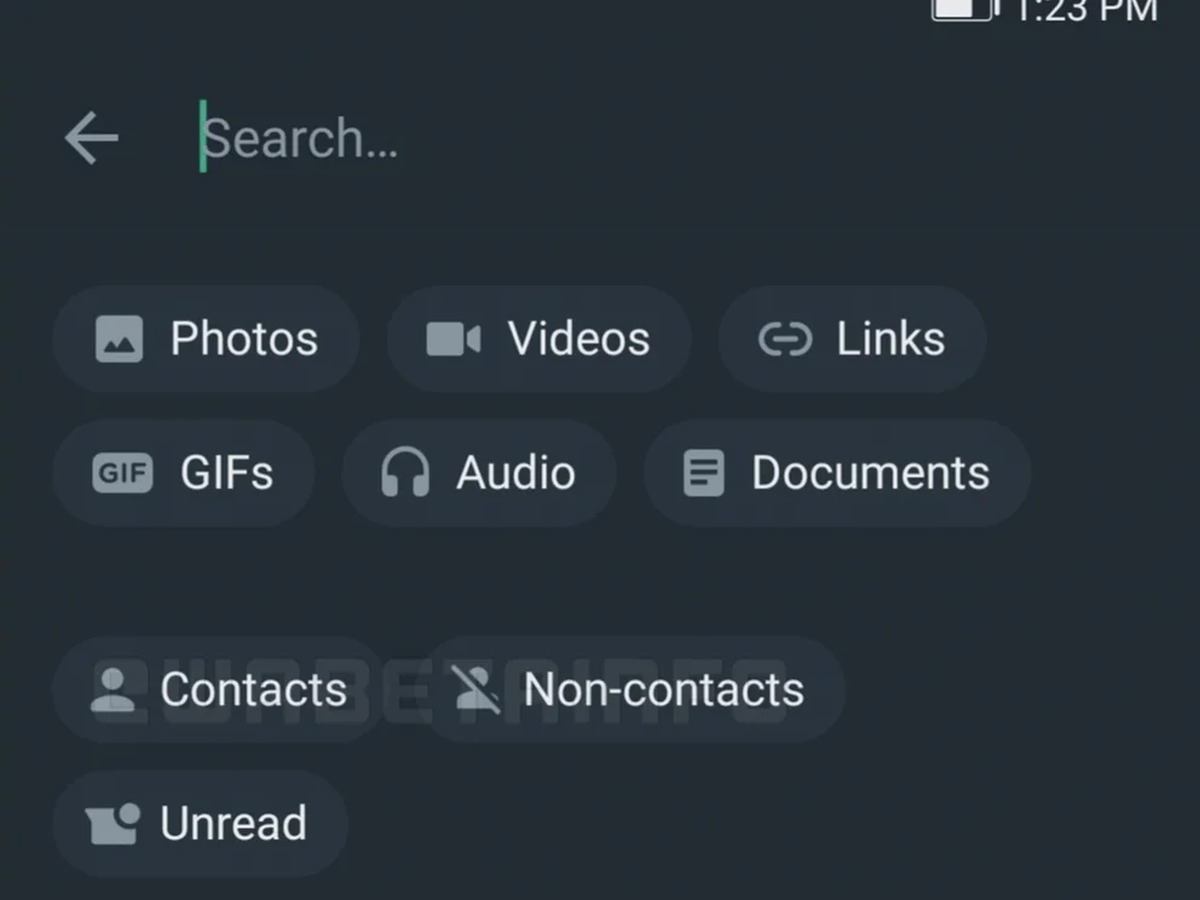Show only Links in search
This screenshot has height=900, width=1200.
(852, 339)
